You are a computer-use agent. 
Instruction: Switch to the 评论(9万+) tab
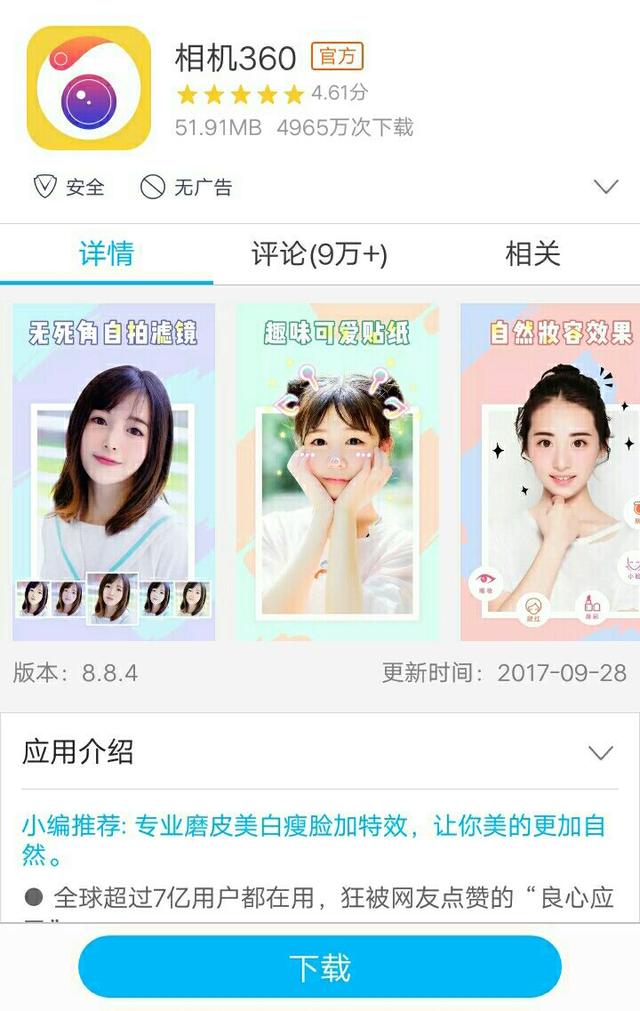pos(320,253)
